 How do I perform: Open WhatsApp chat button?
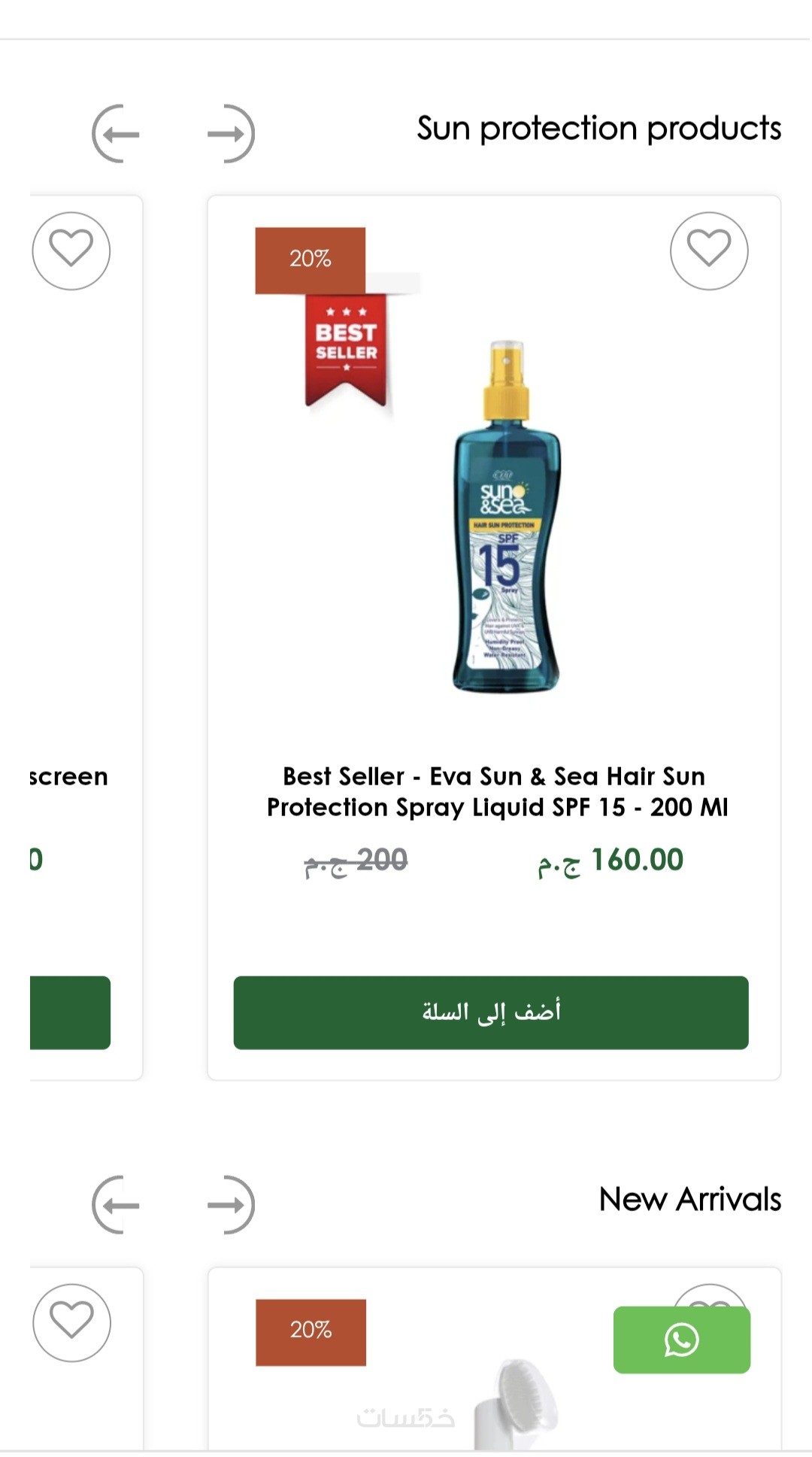click(x=681, y=1340)
